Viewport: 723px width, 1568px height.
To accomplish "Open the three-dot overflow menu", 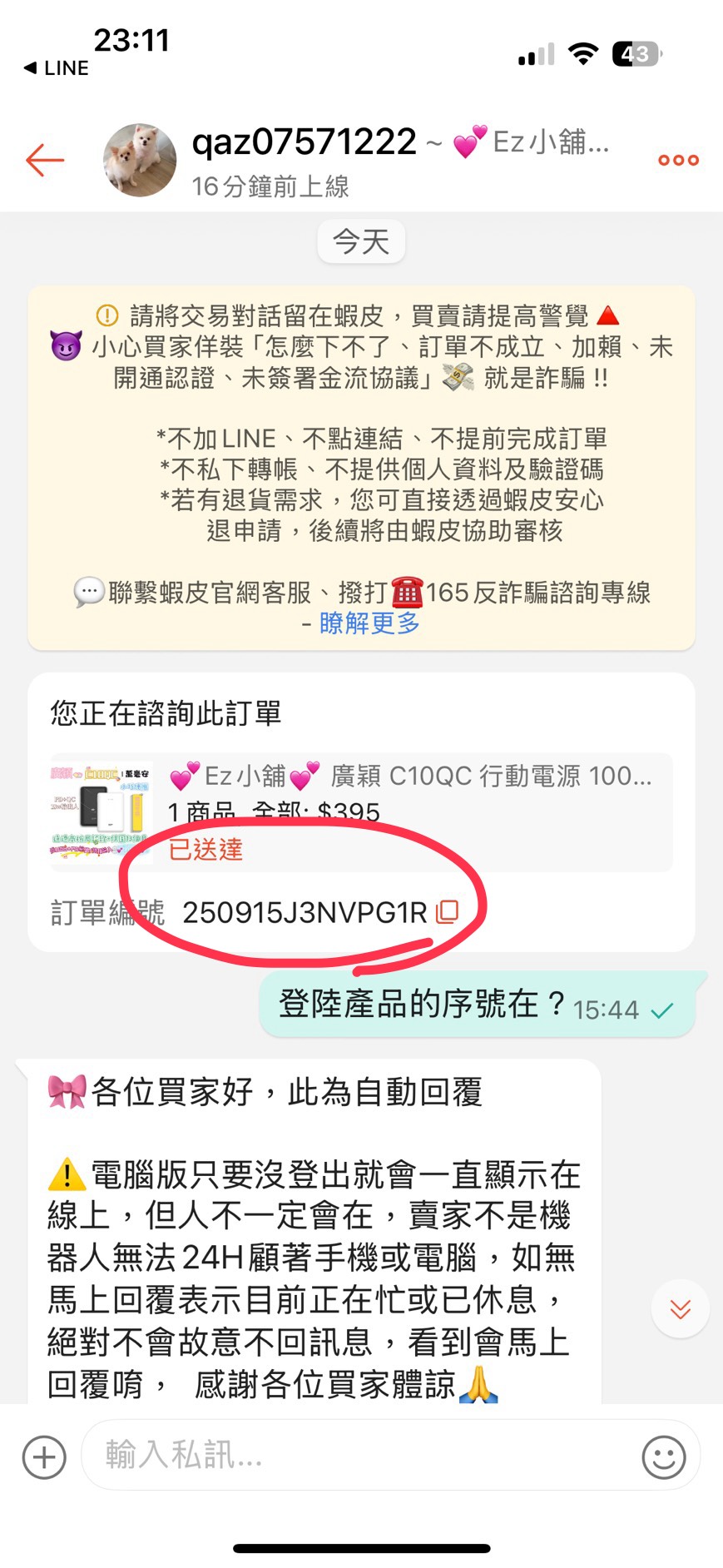I will tap(678, 160).
